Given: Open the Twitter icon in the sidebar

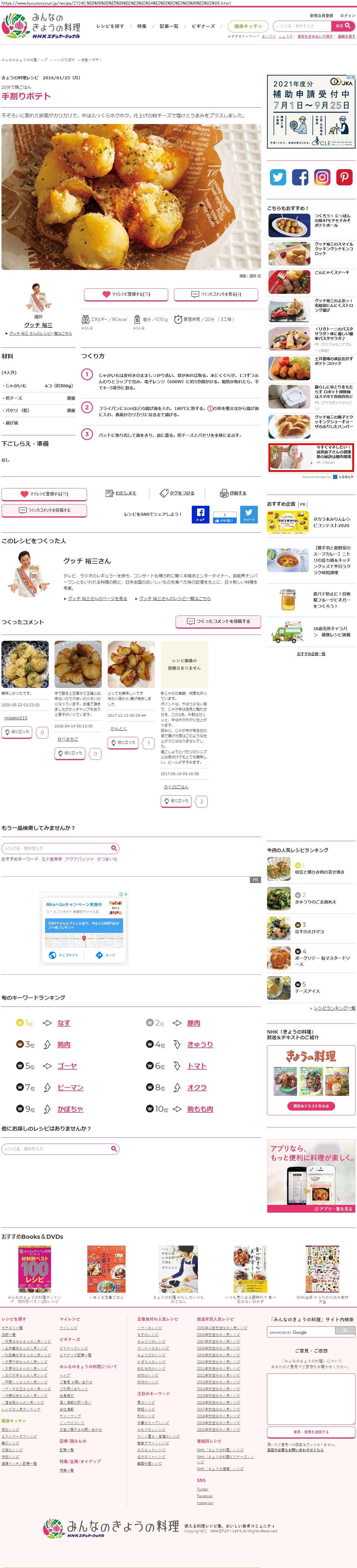Looking at the screenshot, I should [278, 177].
